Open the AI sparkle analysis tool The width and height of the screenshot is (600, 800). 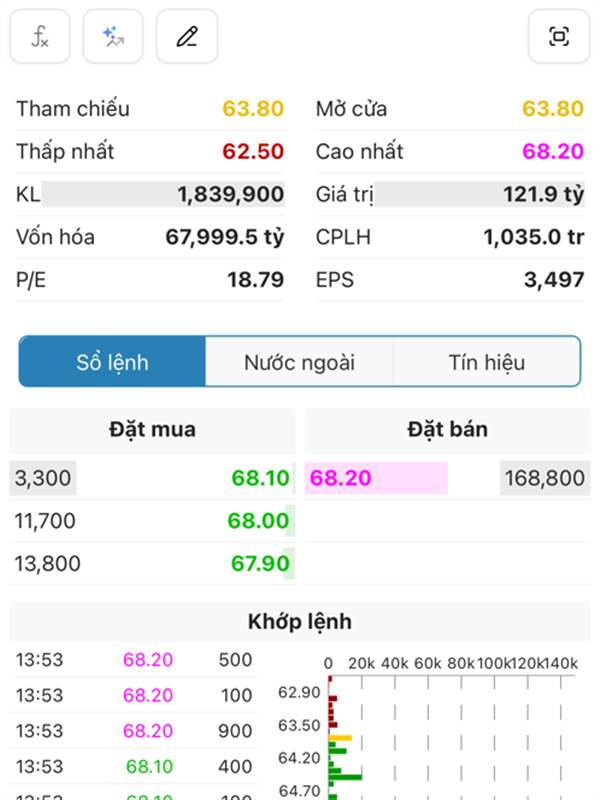[113, 37]
